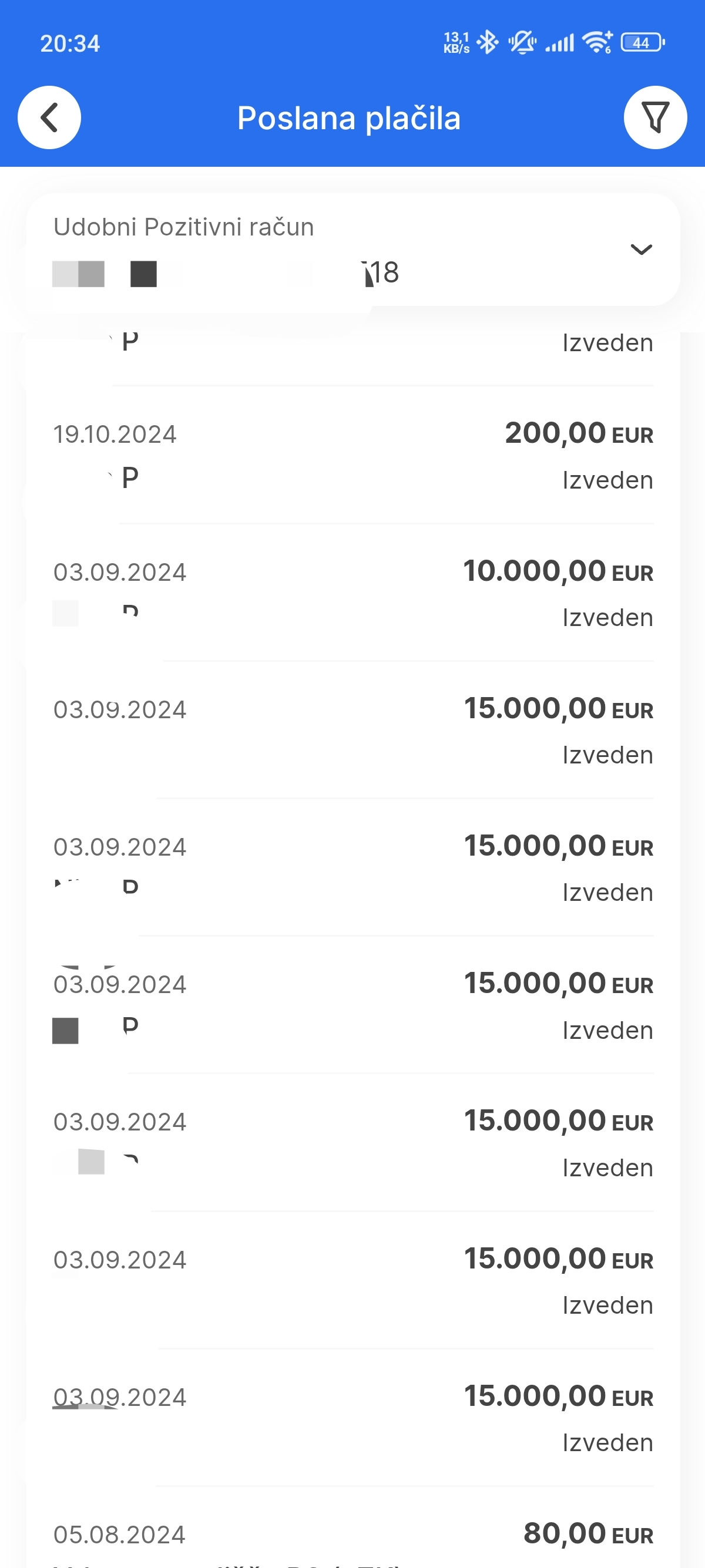Open the 10.000,00 EUR payment from 03.09.2024
The height and width of the screenshot is (1568, 705).
pos(353,593)
